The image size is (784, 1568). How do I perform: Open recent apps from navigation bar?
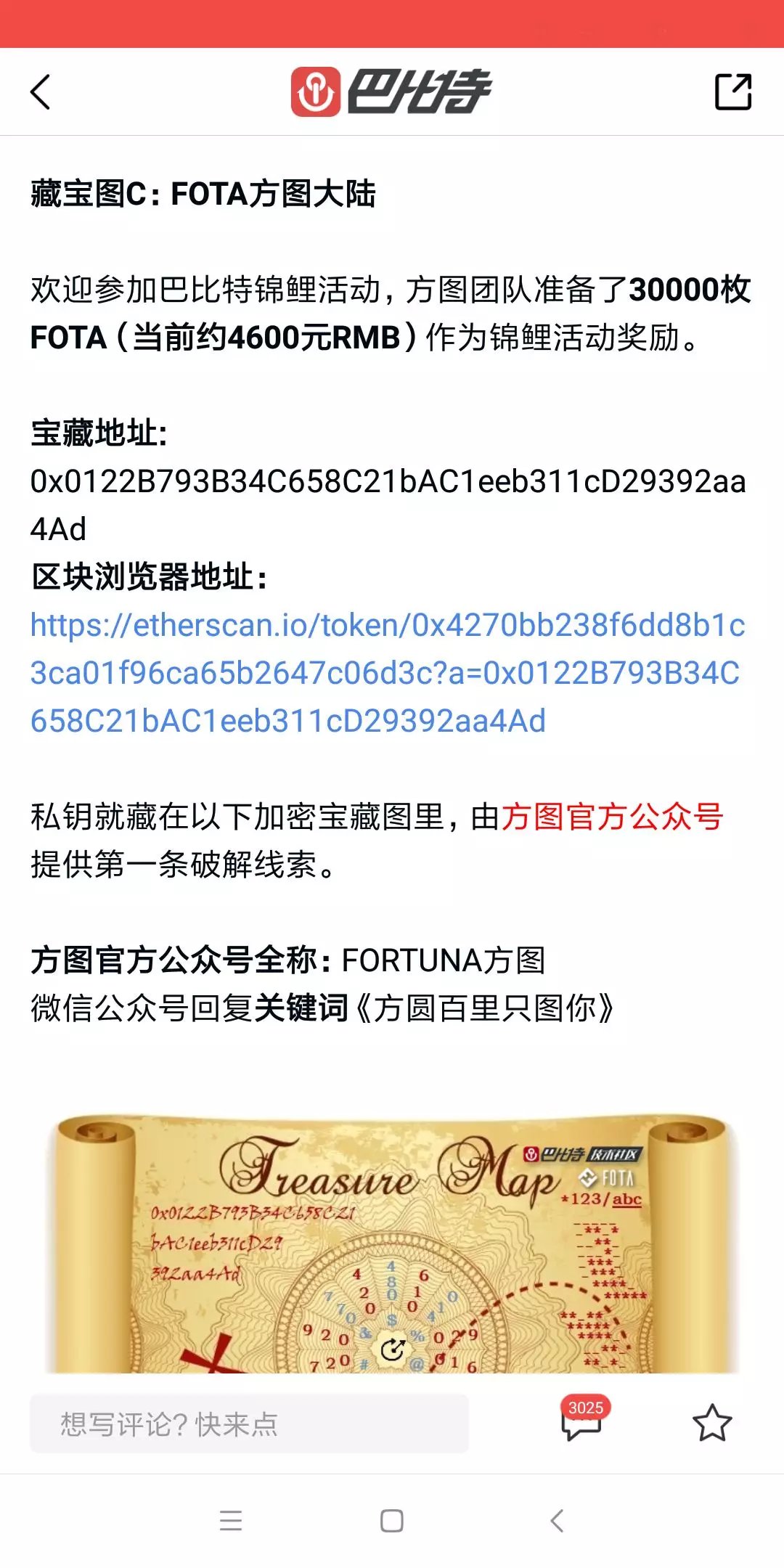coord(231,1521)
